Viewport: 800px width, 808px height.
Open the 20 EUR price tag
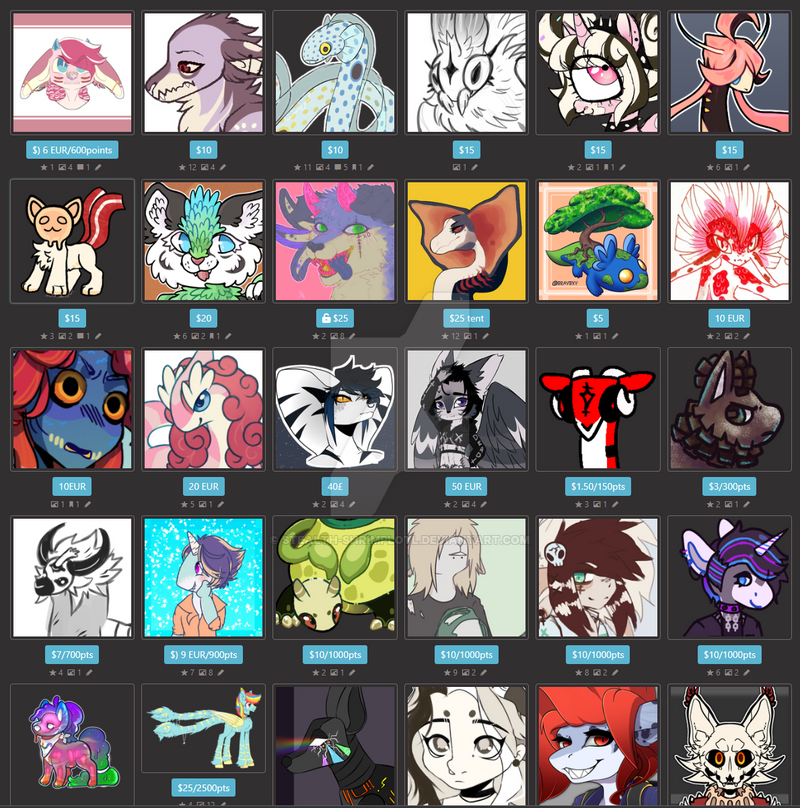pos(204,487)
